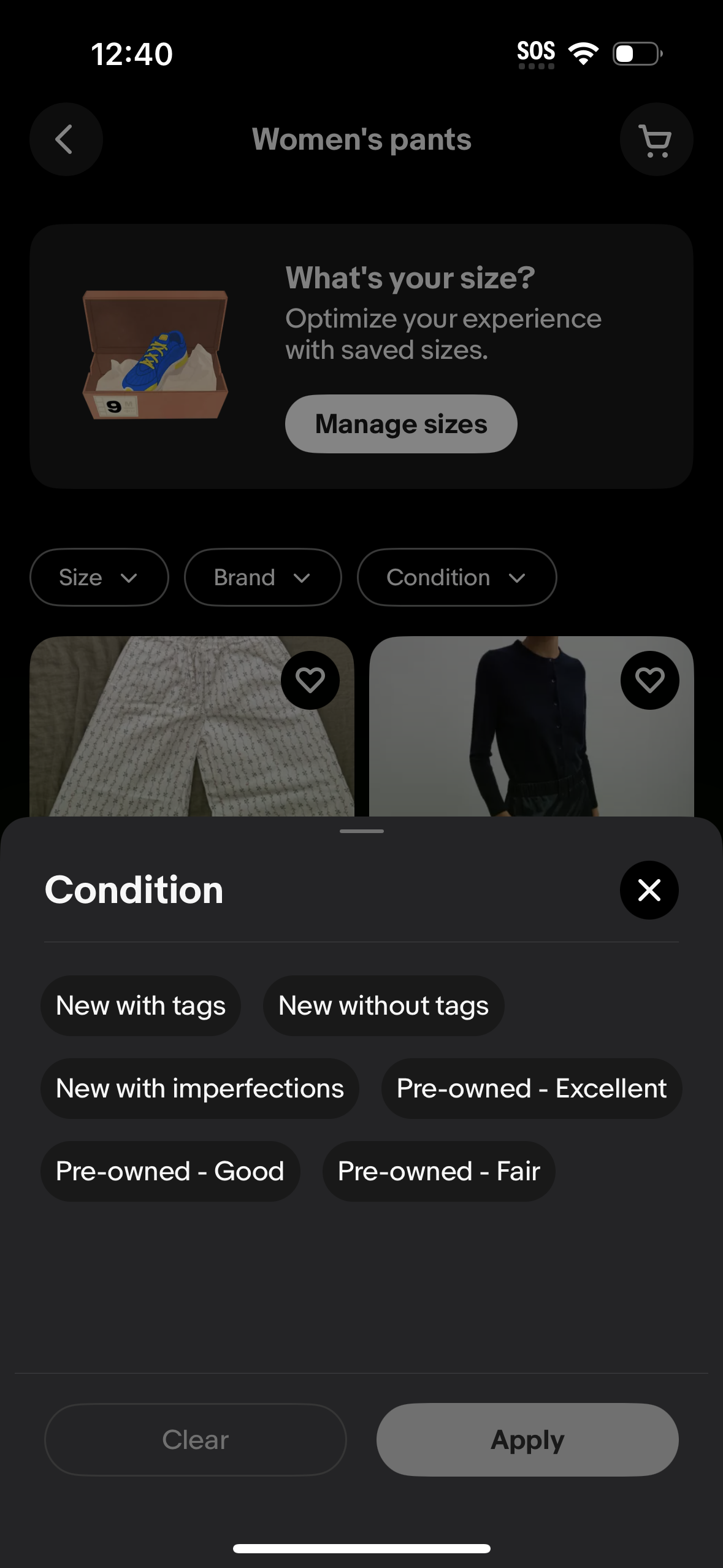
Task: Choose Pre-owned - Good
Action: pos(169,1170)
